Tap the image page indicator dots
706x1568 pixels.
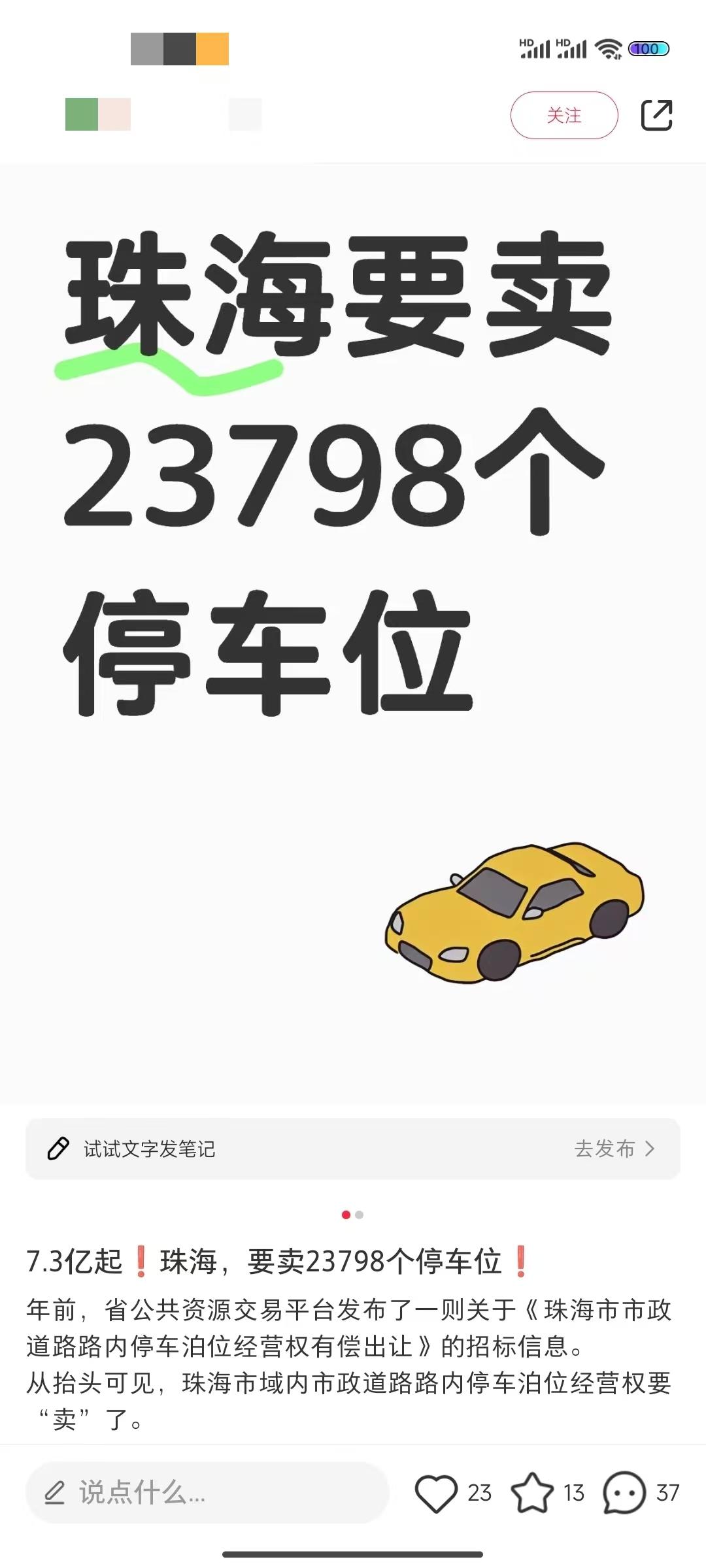click(x=352, y=1215)
